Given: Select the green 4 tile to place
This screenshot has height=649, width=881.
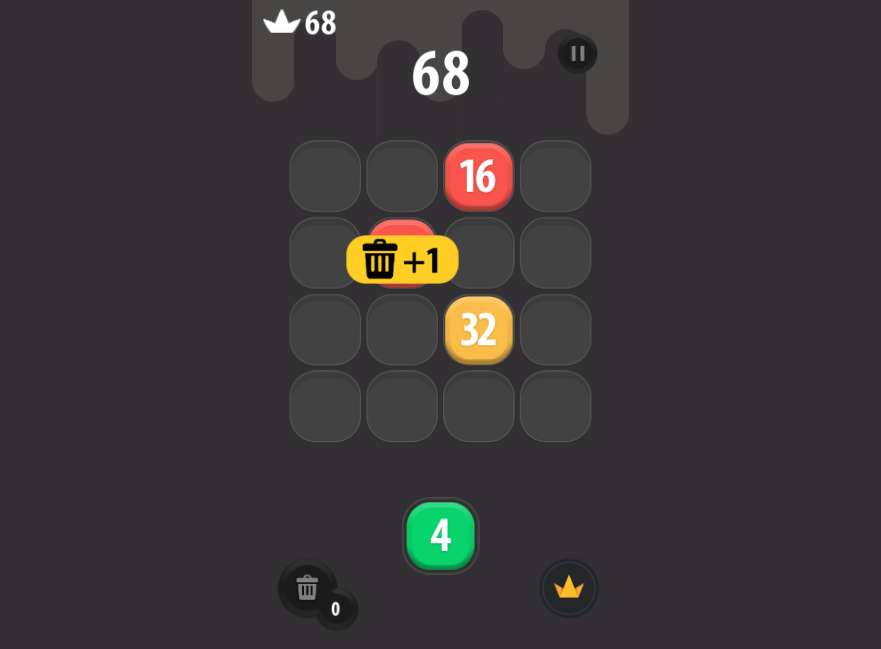Looking at the screenshot, I should click(440, 536).
